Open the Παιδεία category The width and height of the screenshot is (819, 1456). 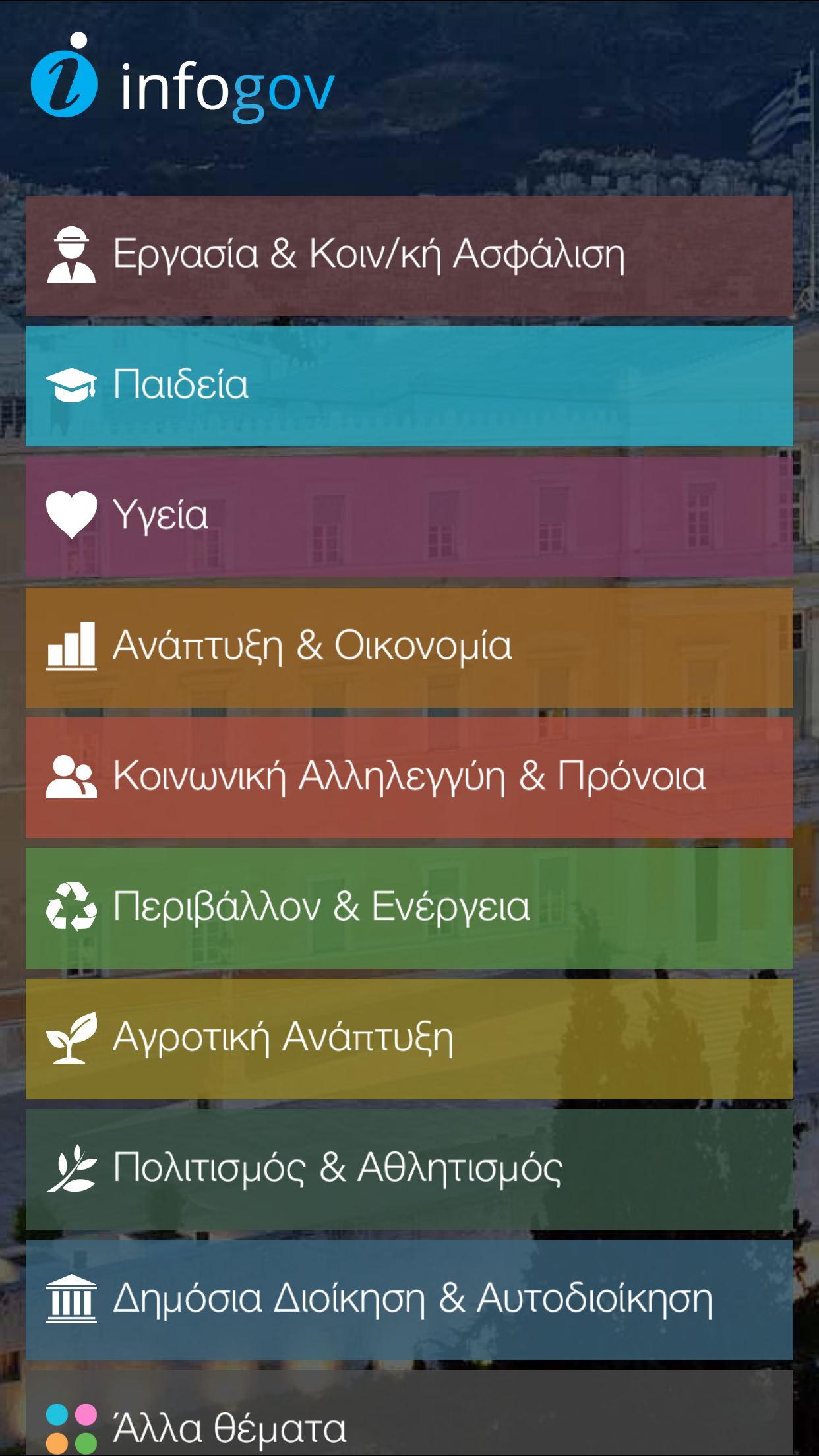[x=409, y=386]
